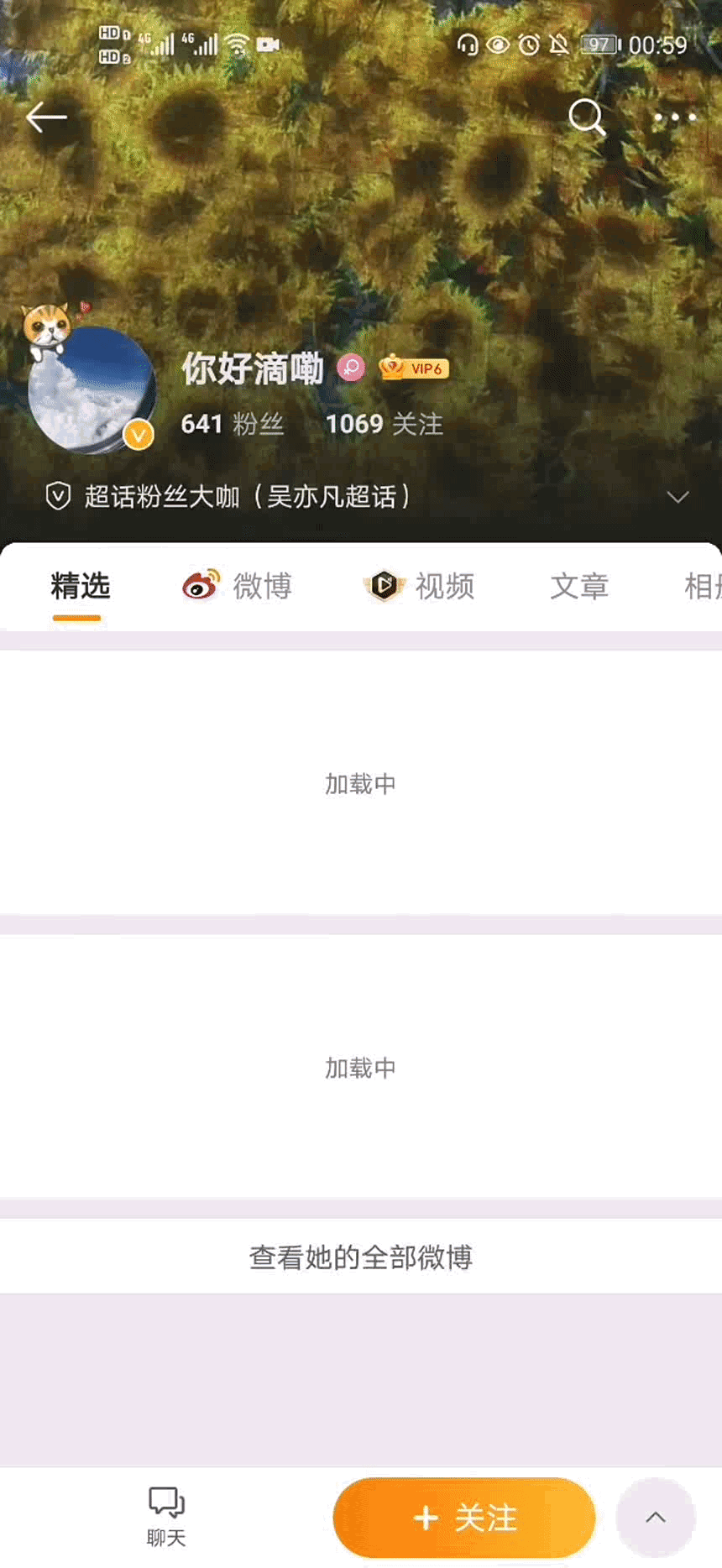722x1568 pixels.
Task: Select the 精选 tab
Action: pyautogui.click(x=80, y=586)
